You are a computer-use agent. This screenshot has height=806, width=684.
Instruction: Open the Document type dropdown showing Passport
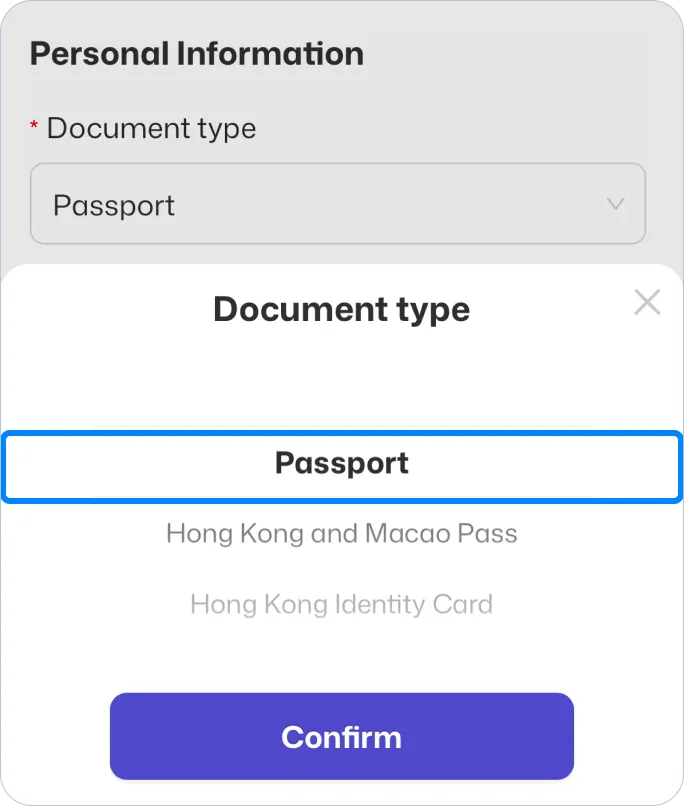click(337, 204)
